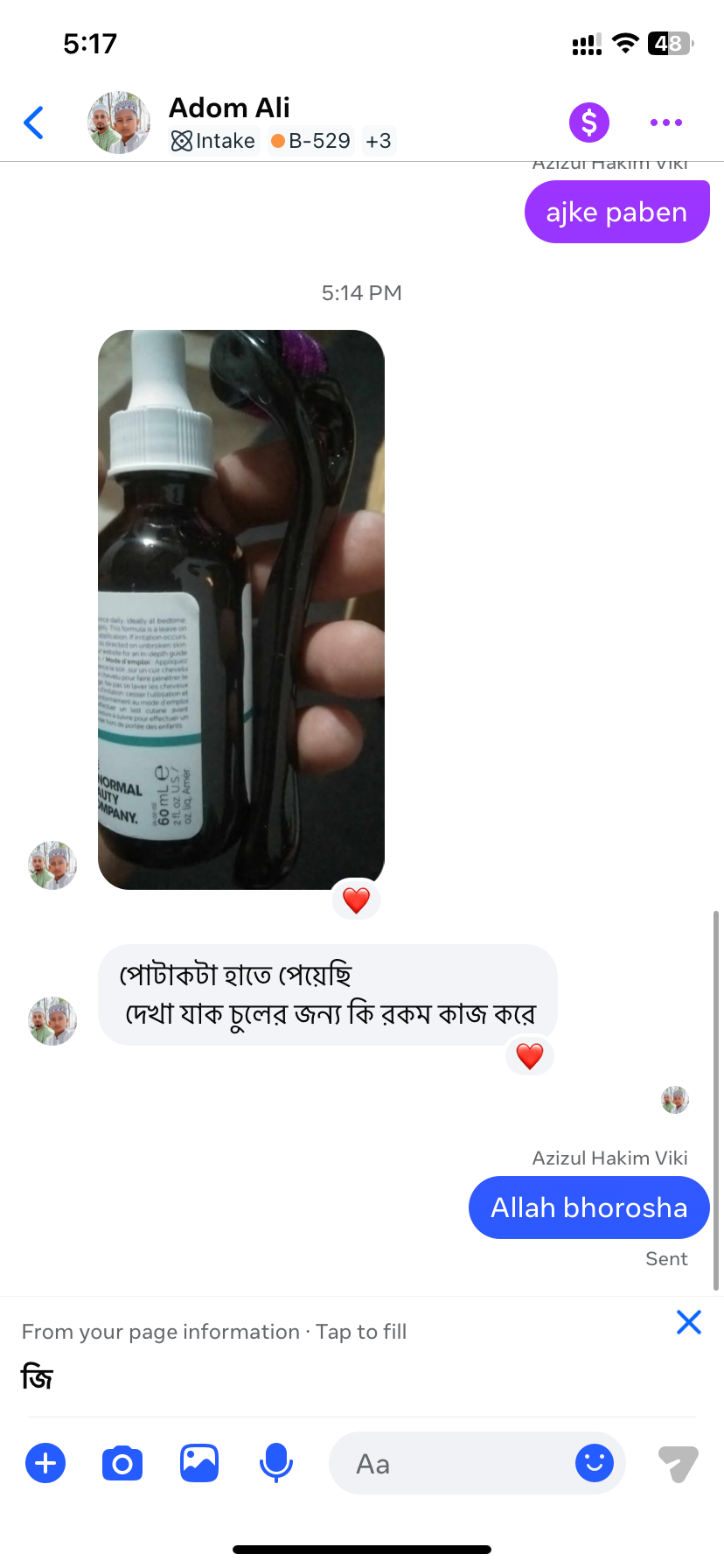The image size is (724, 1568).
Task: Tap the Intake label chip
Action: pos(214,141)
